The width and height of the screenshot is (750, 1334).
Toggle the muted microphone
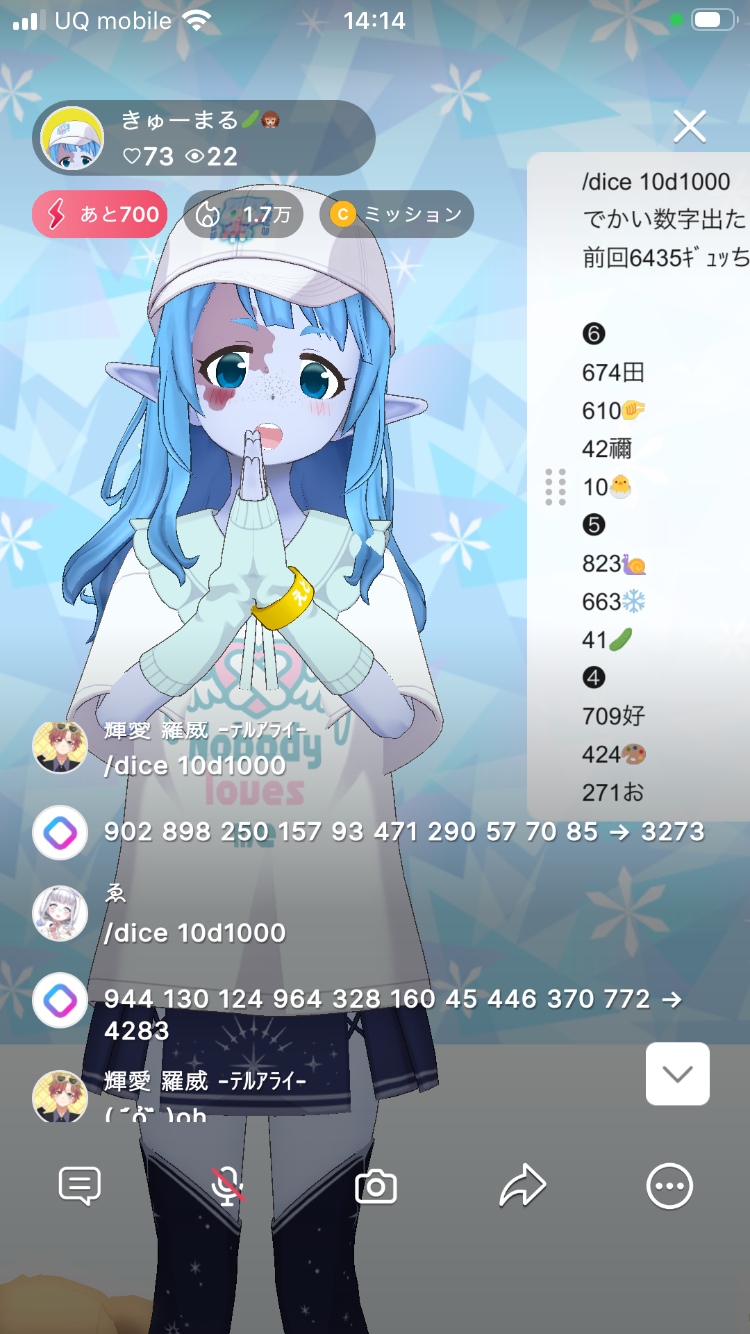tap(228, 1187)
